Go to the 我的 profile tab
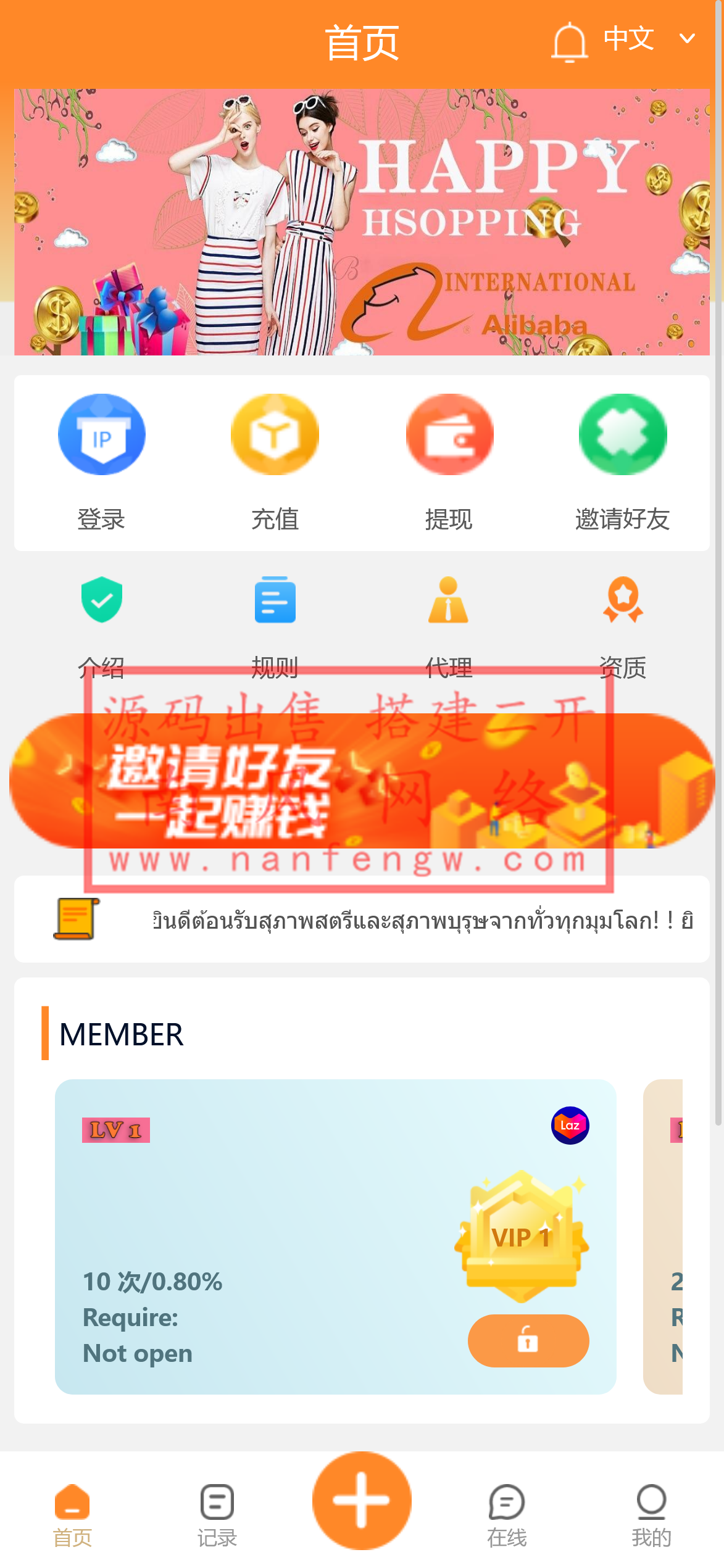The image size is (724, 1568). (x=651, y=1516)
